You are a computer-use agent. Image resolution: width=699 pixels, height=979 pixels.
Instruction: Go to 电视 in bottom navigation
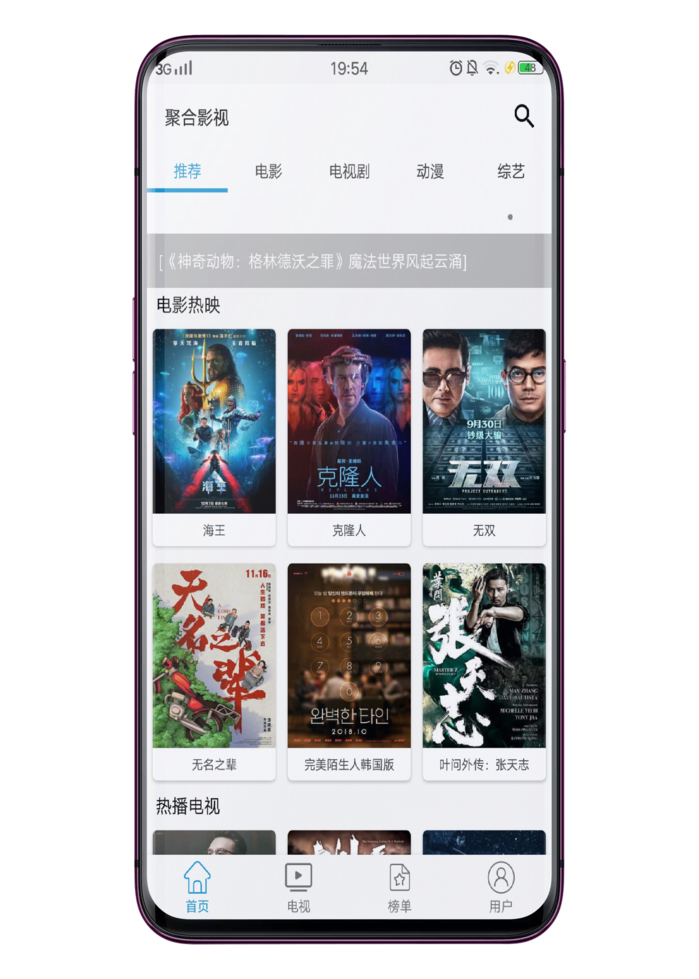[x=298, y=886]
